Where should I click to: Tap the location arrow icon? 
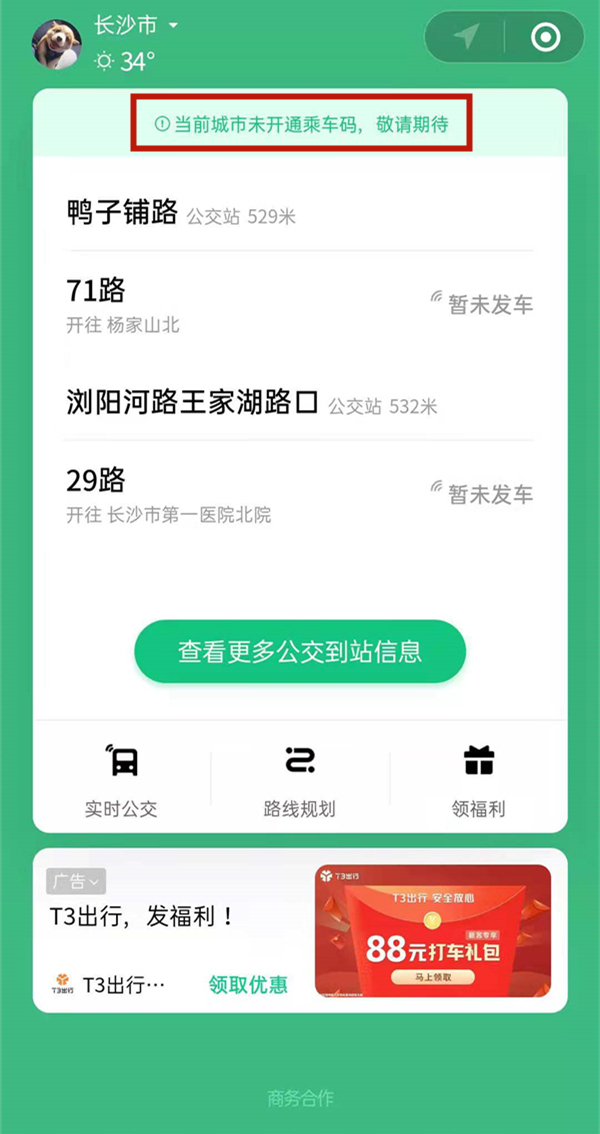(465, 38)
